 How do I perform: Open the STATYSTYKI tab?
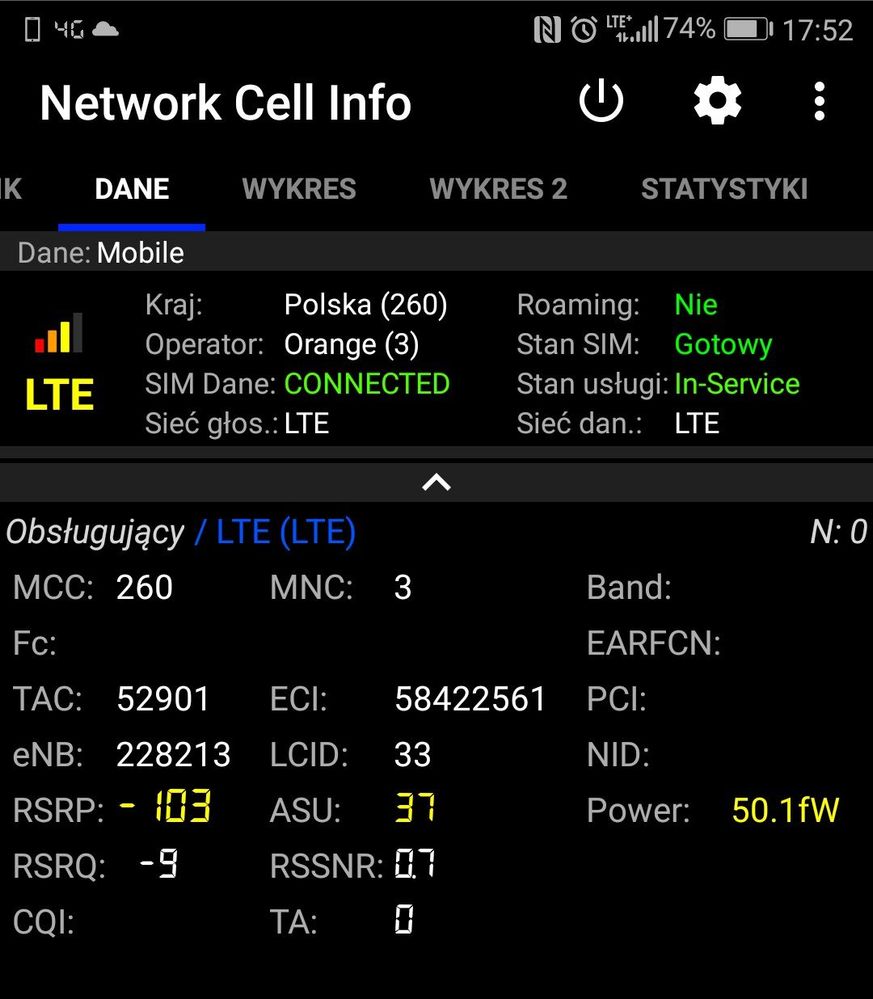coord(724,189)
